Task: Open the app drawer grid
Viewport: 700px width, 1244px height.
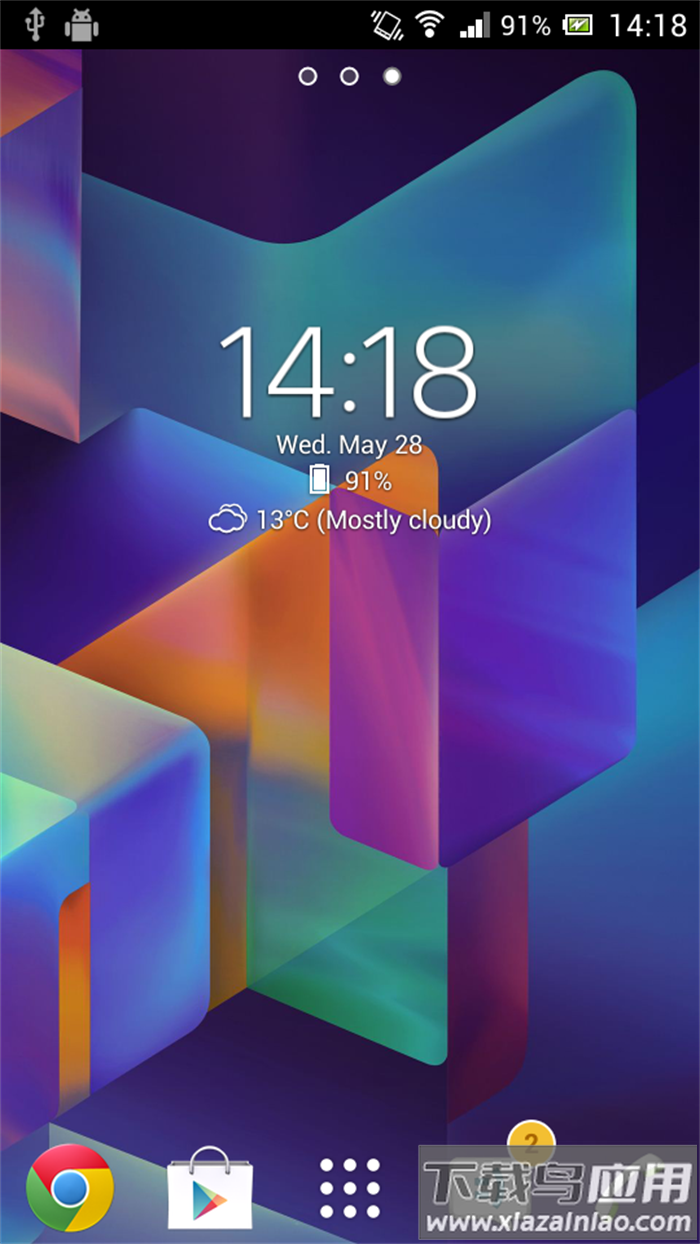Action: click(x=350, y=1188)
